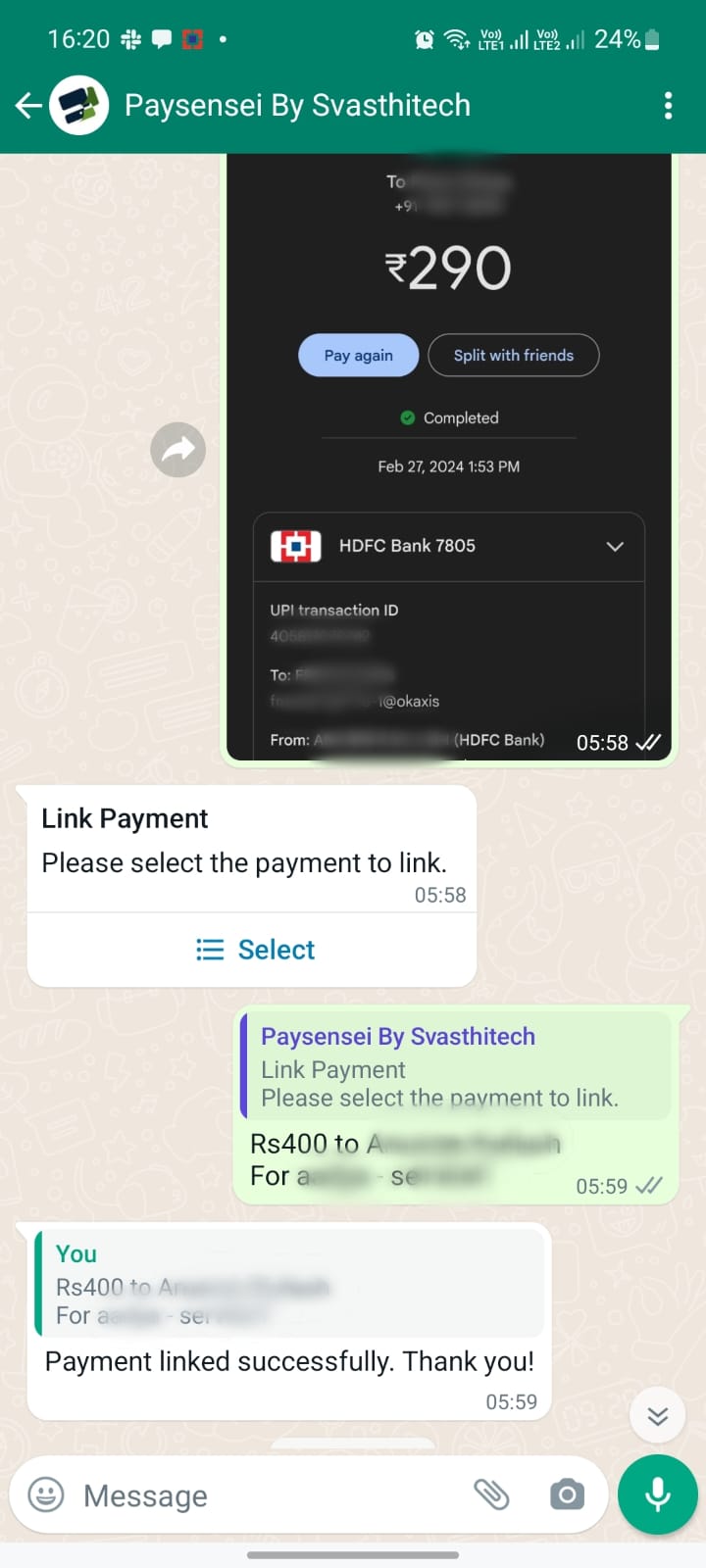Image resolution: width=706 pixels, height=1568 pixels.
Task: Record a voice message
Action: point(657,1494)
